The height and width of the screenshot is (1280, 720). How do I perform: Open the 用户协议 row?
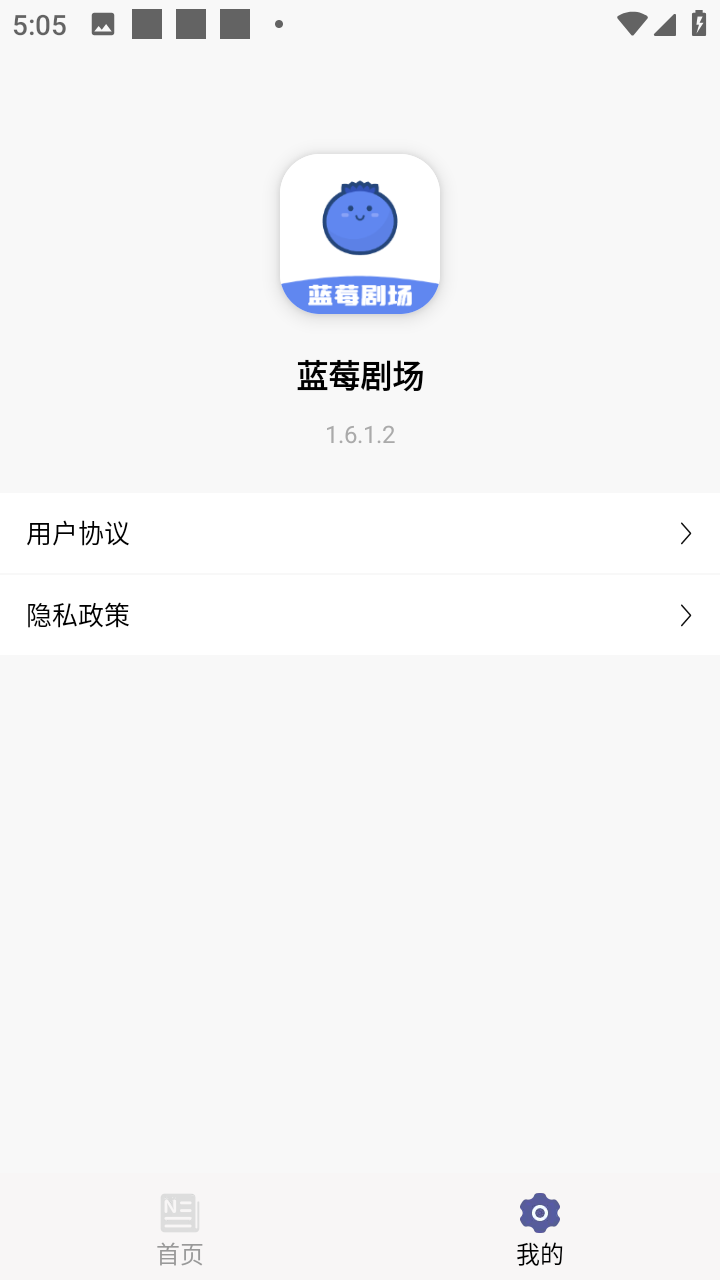tap(360, 533)
